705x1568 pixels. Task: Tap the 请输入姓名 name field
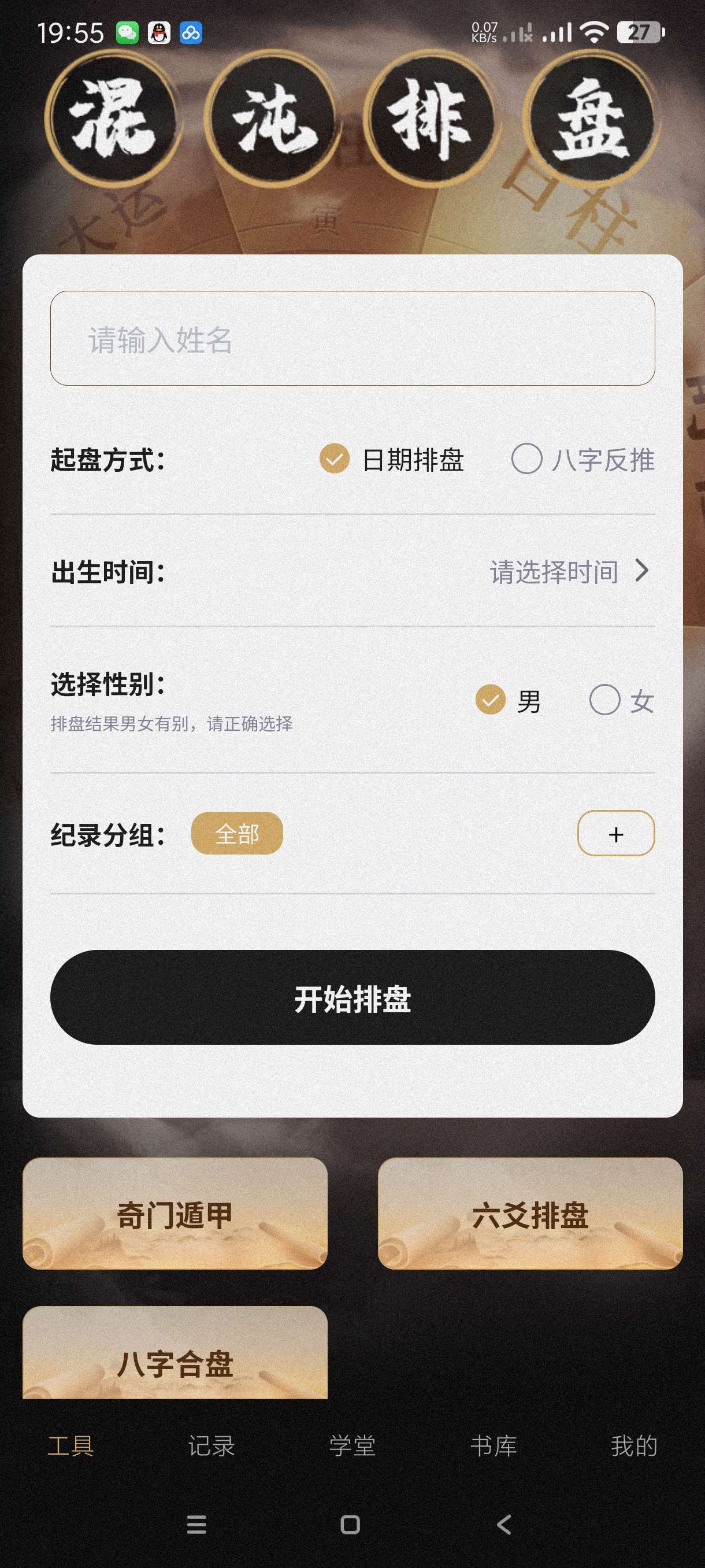(x=352, y=338)
